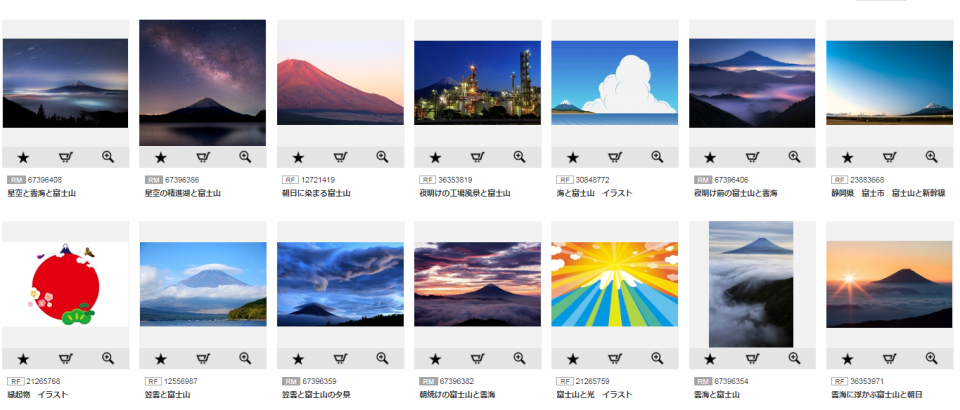Open the 雲海に浮かぶ富士山と朝日 photo
Screen dimensions: 960x410
point(889,284)
